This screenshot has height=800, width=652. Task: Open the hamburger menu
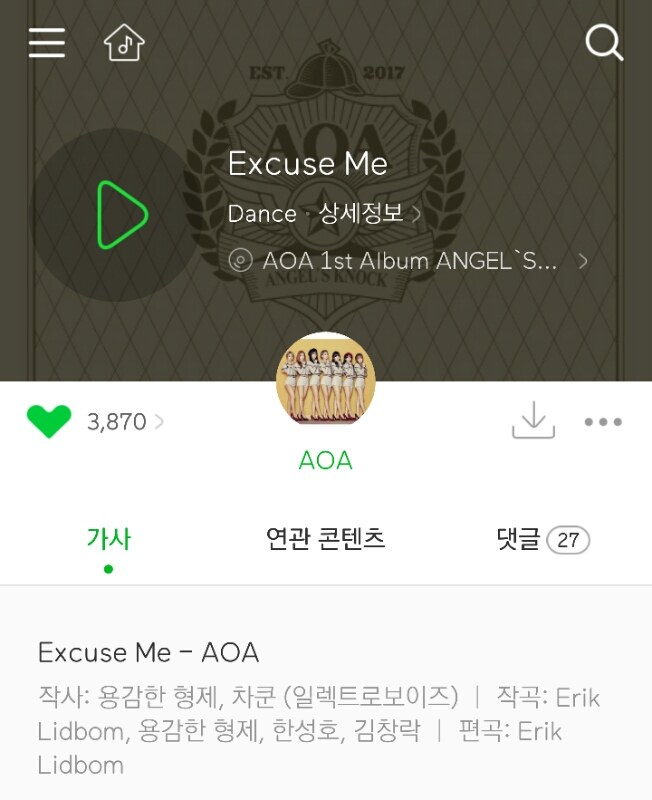click(x=47, y=42)
